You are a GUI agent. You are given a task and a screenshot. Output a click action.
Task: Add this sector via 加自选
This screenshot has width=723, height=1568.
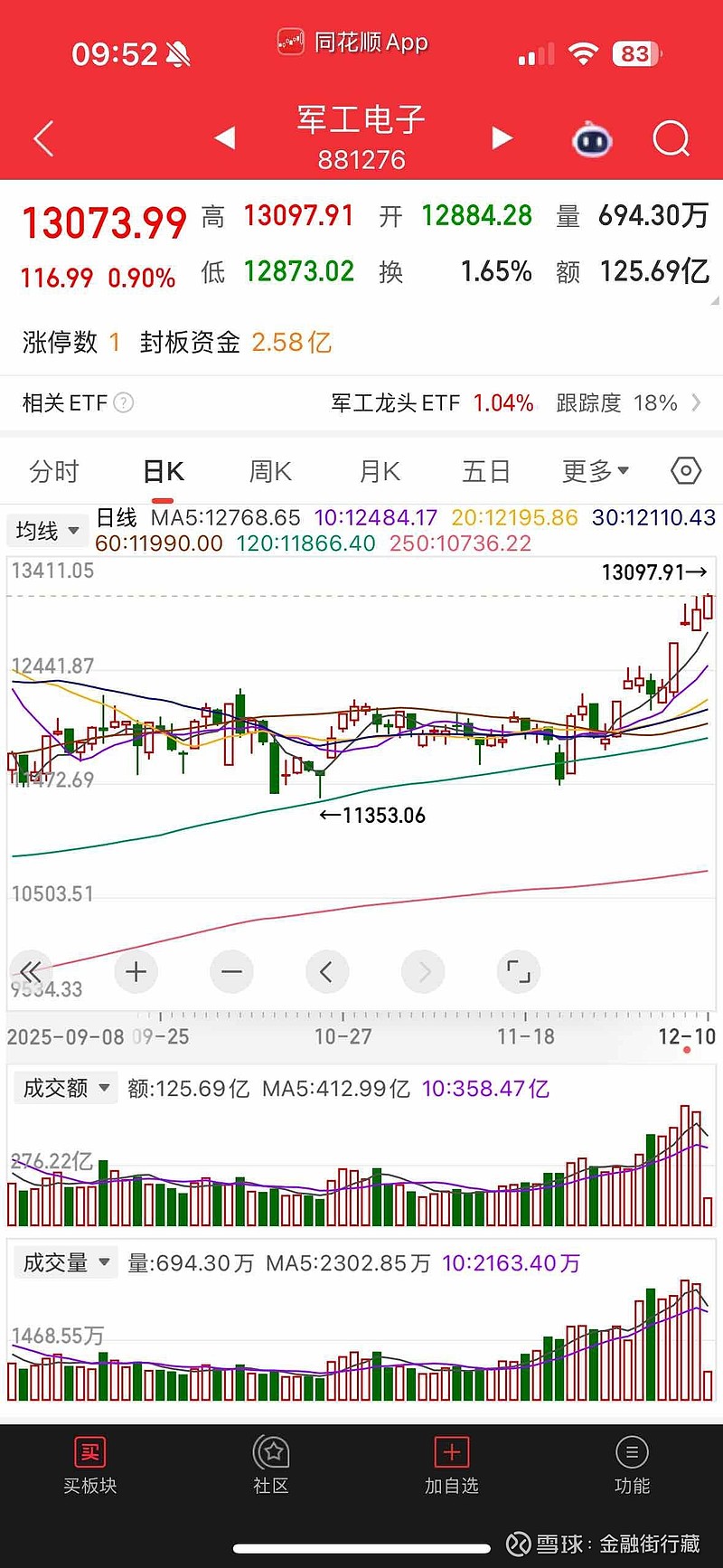point(451,1467)
